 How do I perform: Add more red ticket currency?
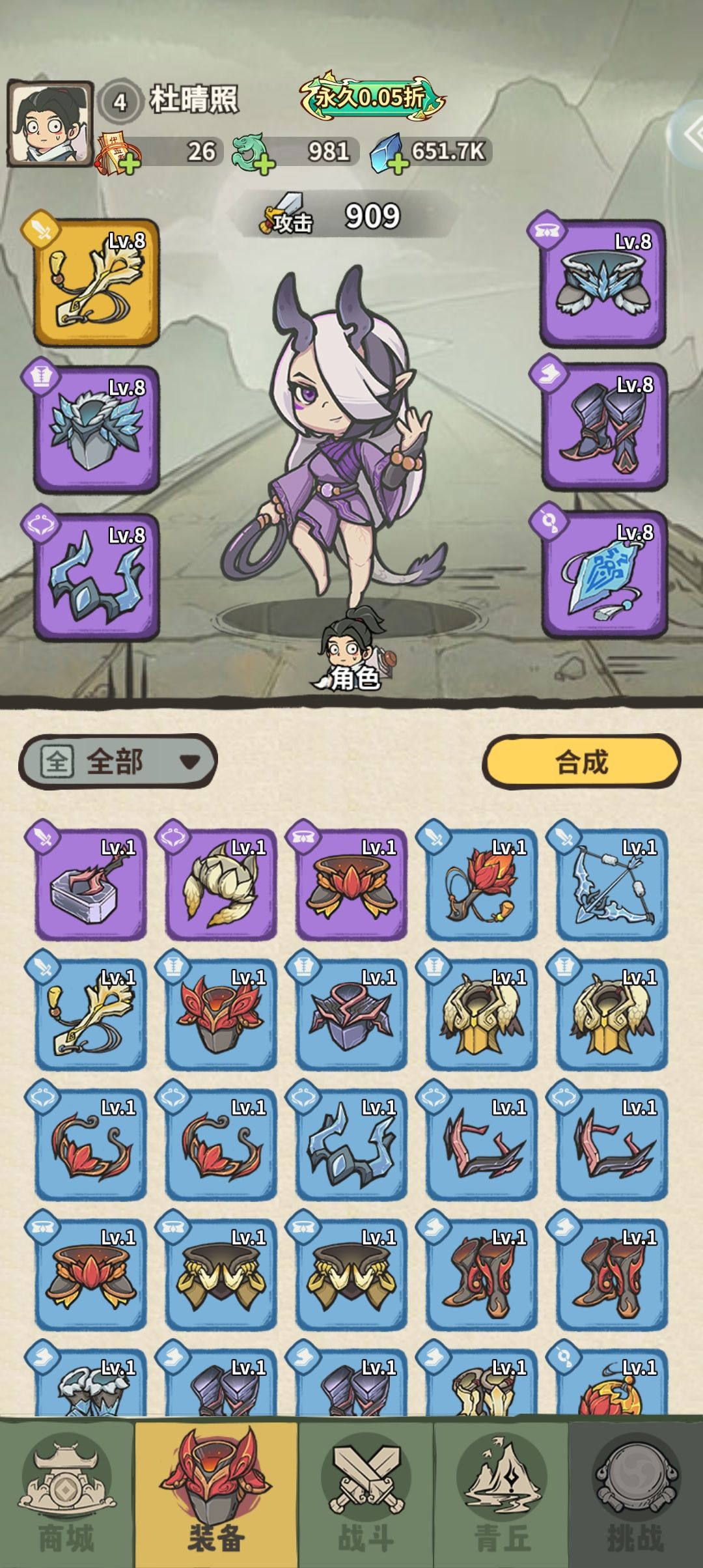[130, 164]
